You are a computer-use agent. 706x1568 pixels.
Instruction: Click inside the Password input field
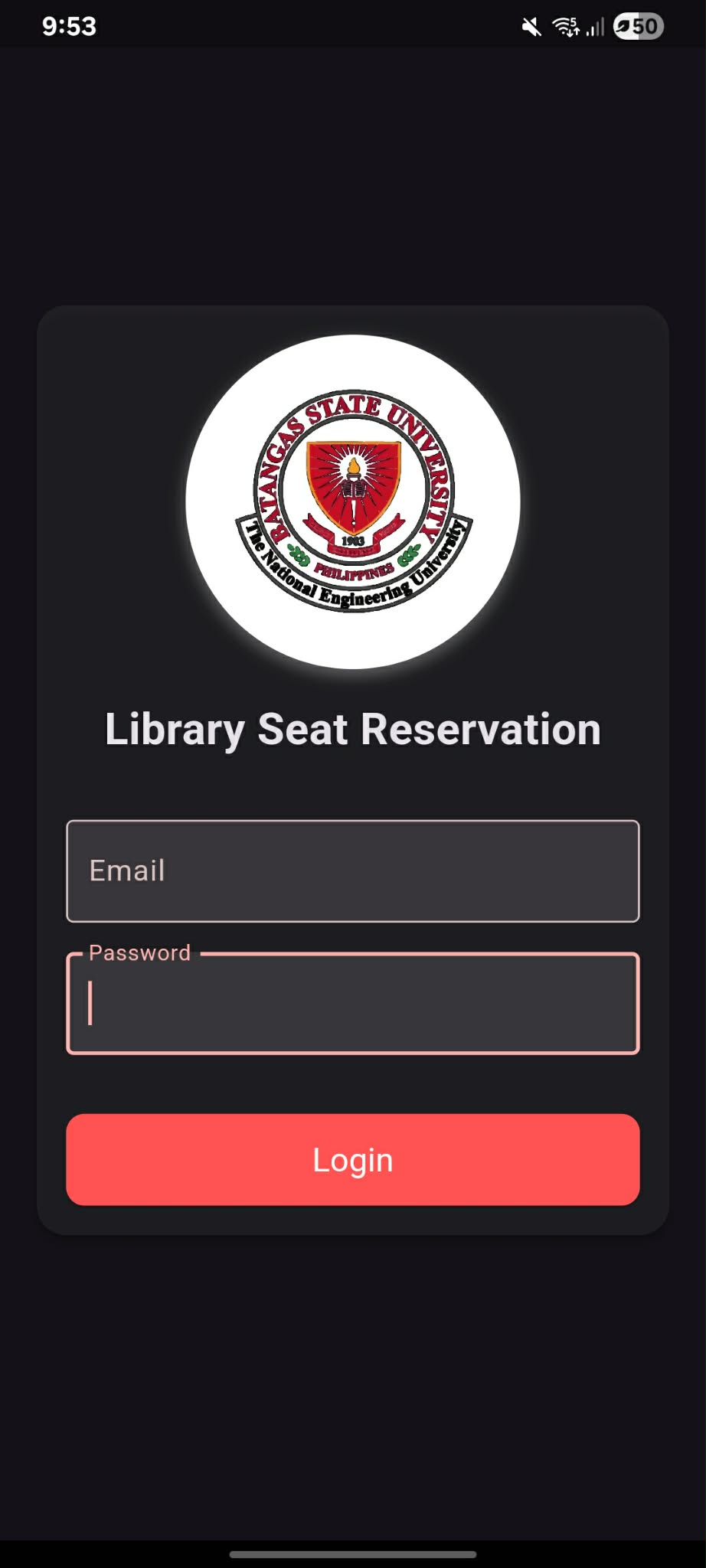352,1003
